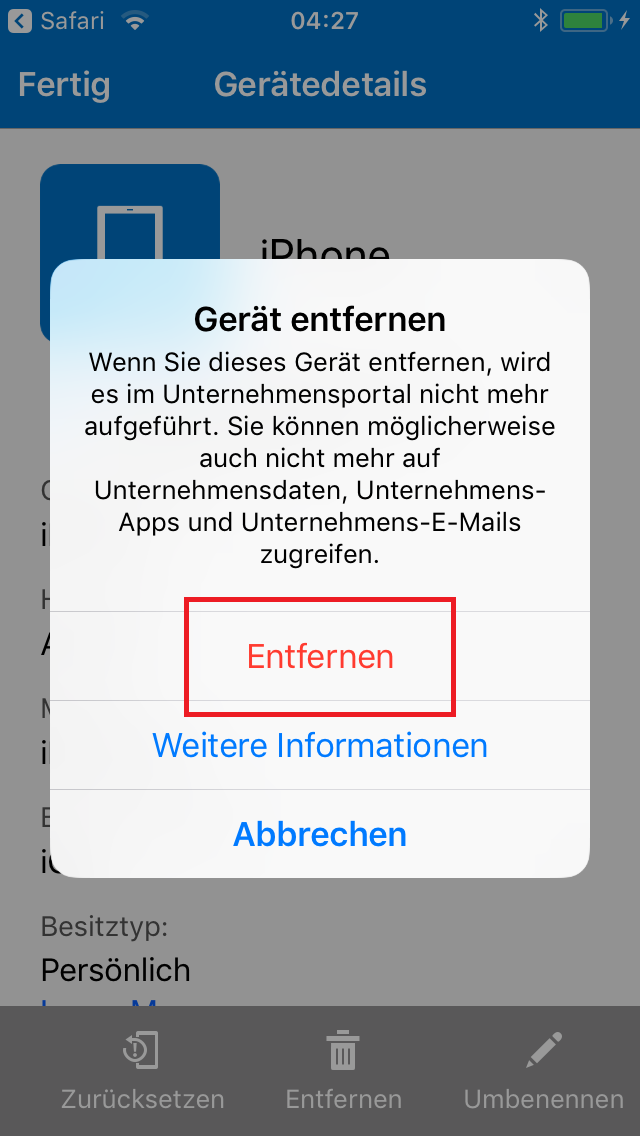Cancel the dialog with Abbrechen
Viewport: 640px width, 1136px height.
[x=320, y=834]
